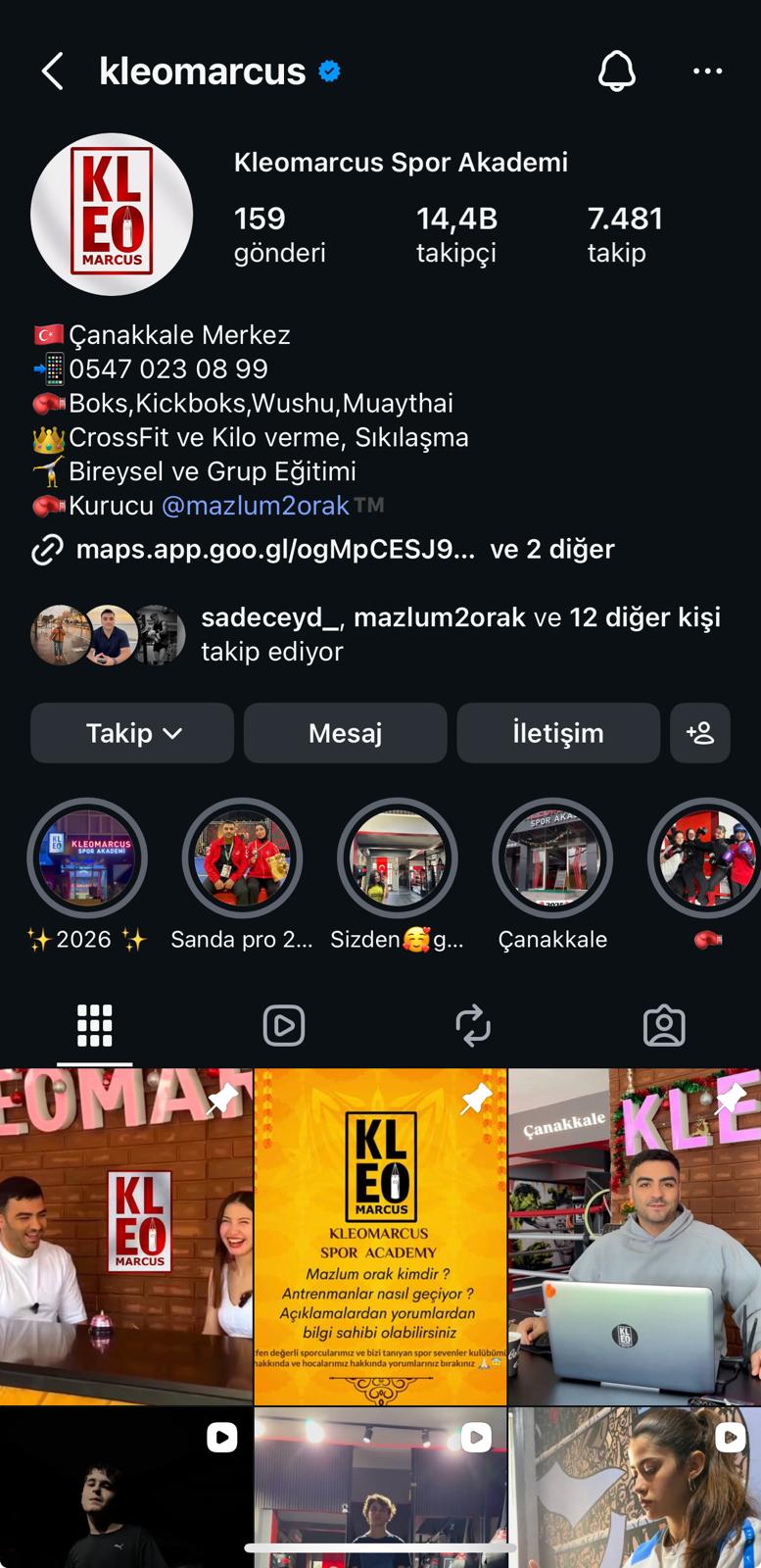Show similar accounts with the add-person icon
The width and height of the screenshot is (761, 1568).
[700, 733]
